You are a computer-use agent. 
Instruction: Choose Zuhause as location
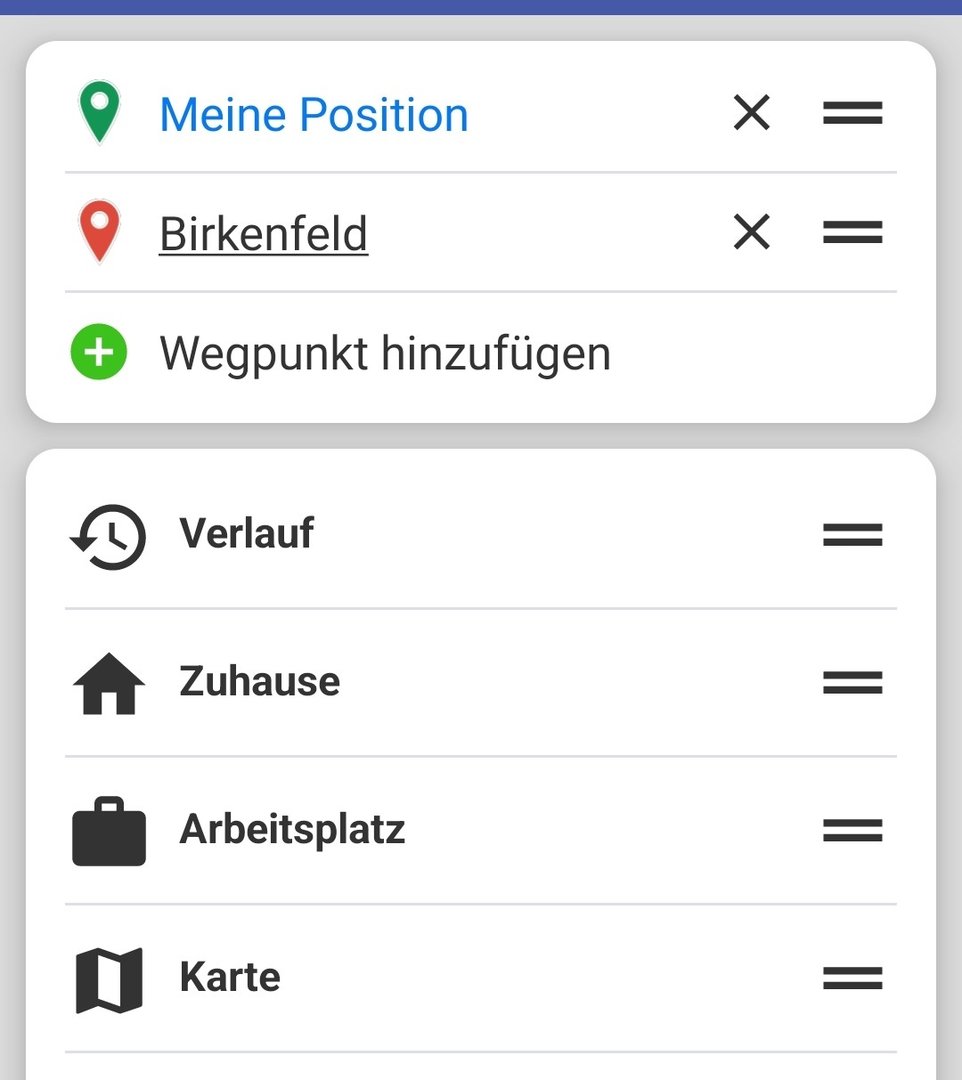click(259, 682)
